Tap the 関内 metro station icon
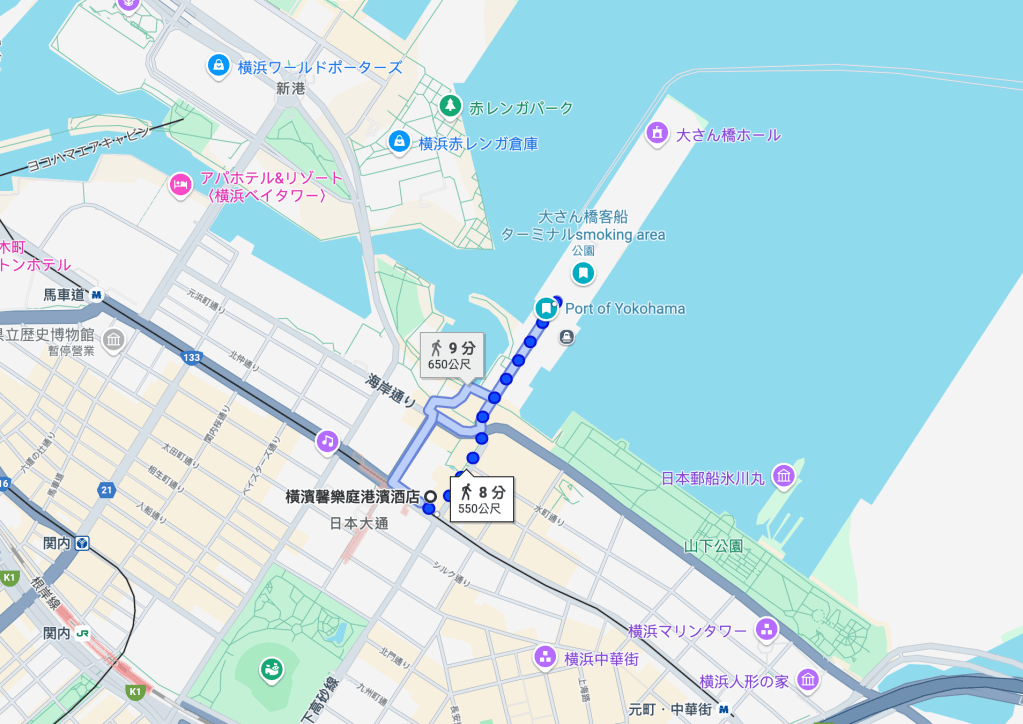The height and width of the screenshot is (724, 1023). (x=83, y=543)
